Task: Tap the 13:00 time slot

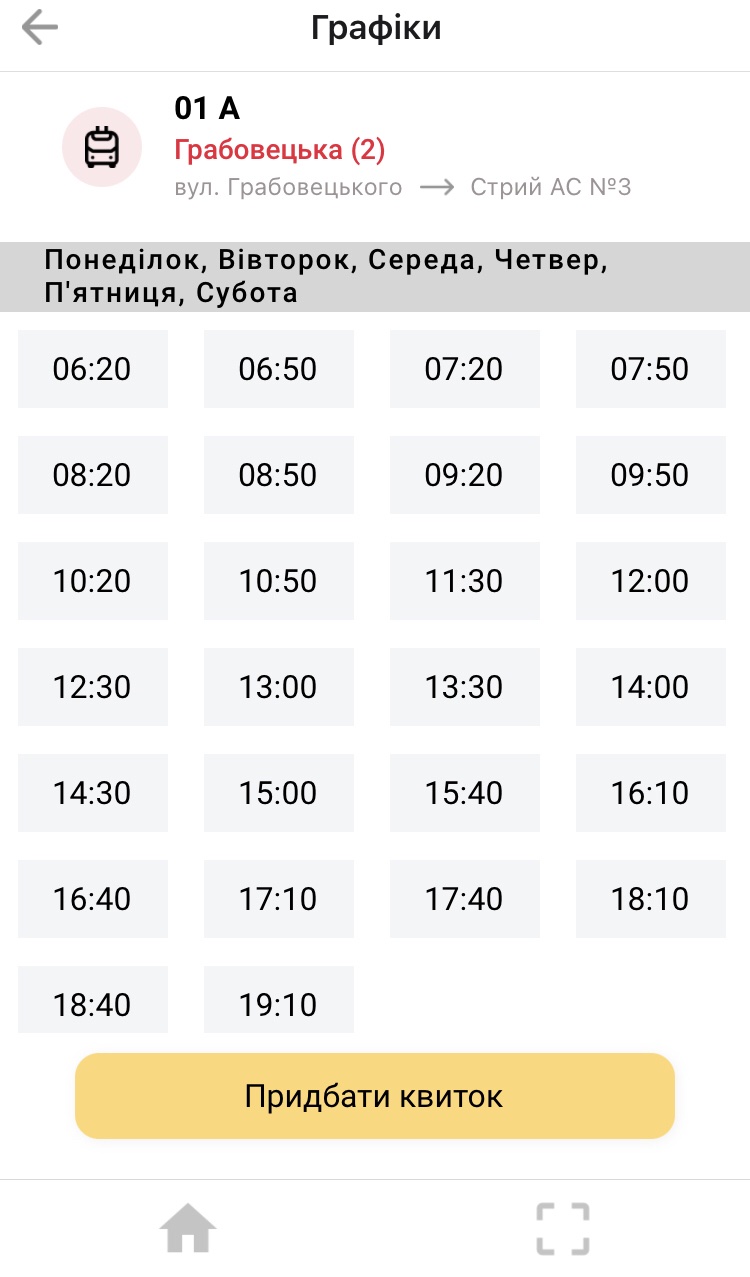Action: click(279, 687)
